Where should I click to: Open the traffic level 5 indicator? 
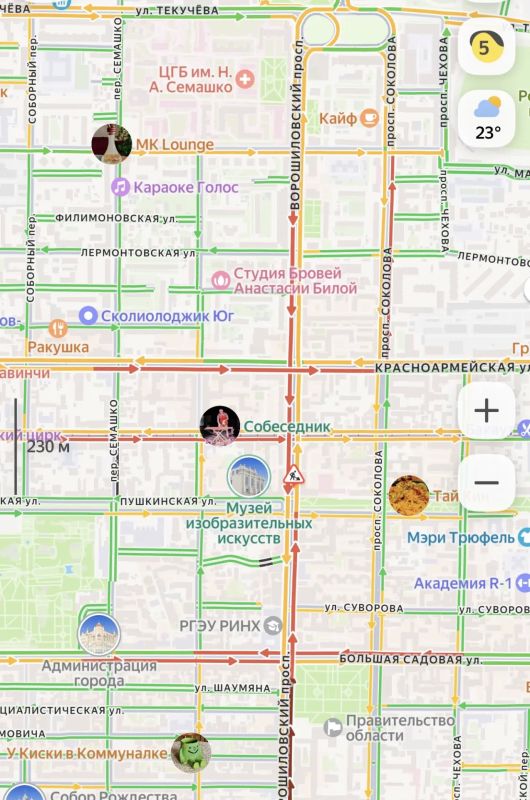tap(486, 46)
